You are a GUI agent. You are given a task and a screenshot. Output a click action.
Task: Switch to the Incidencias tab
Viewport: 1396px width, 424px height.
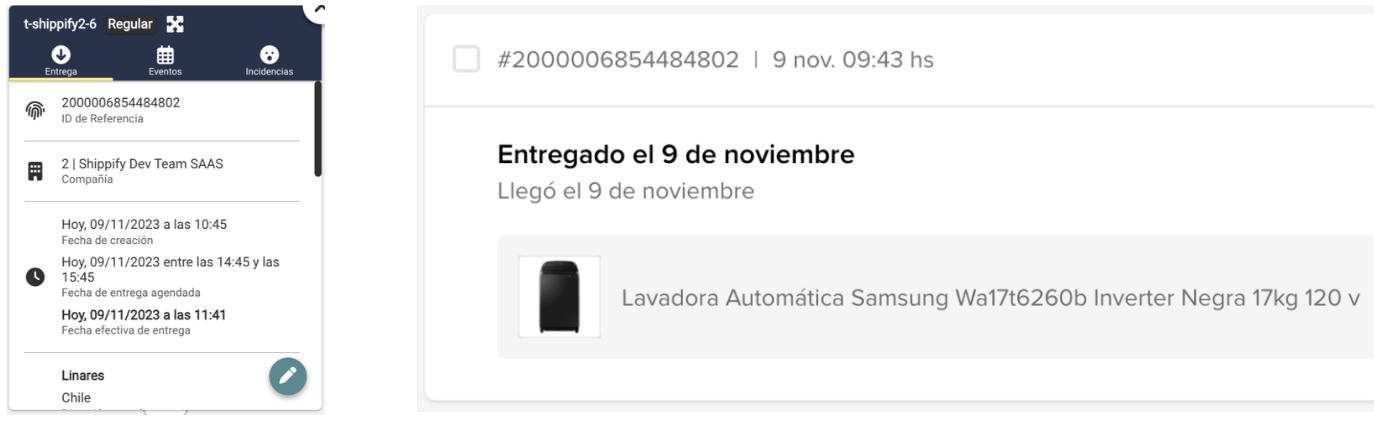(269, 60)
